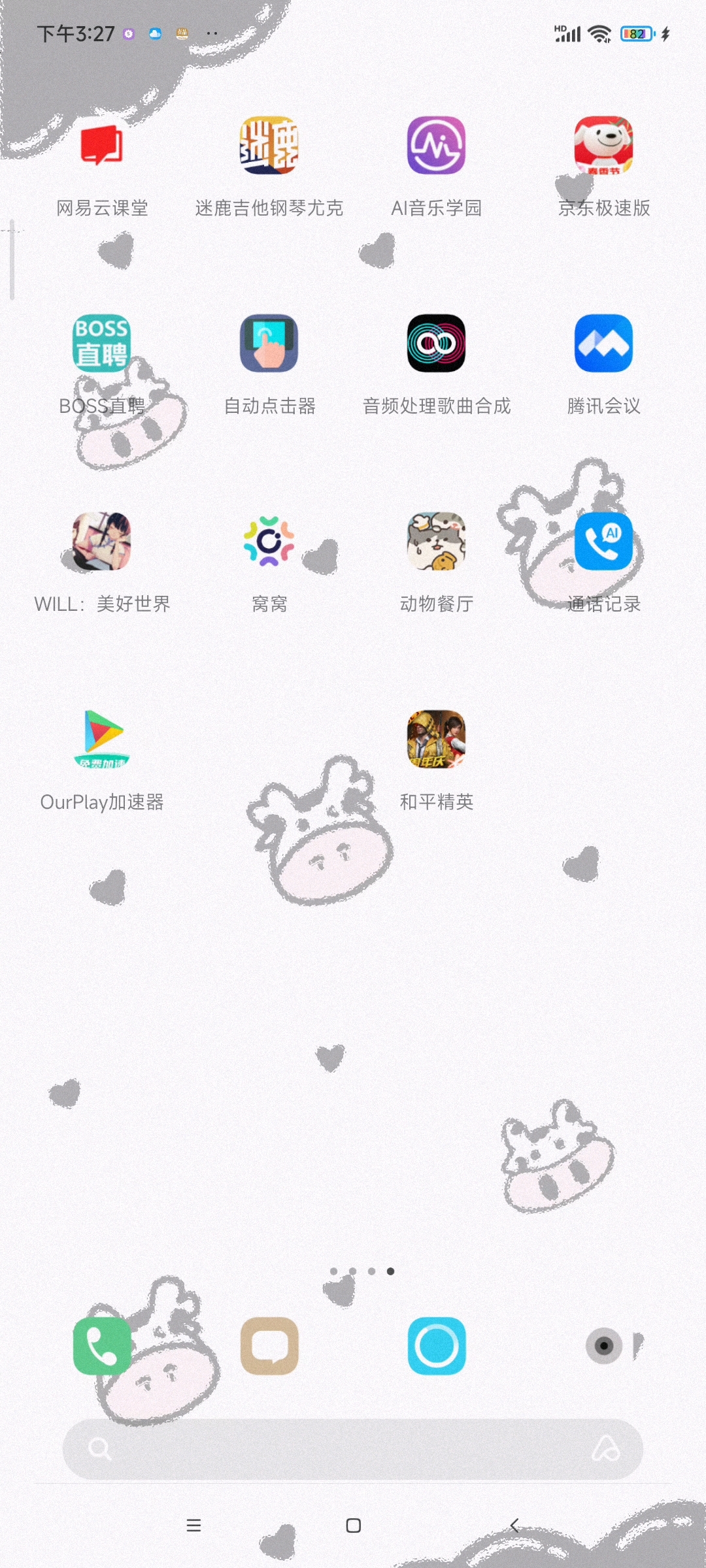Open 和平精英 game
This screenshot has height=1568, width=706.
(x=436, y=740)
